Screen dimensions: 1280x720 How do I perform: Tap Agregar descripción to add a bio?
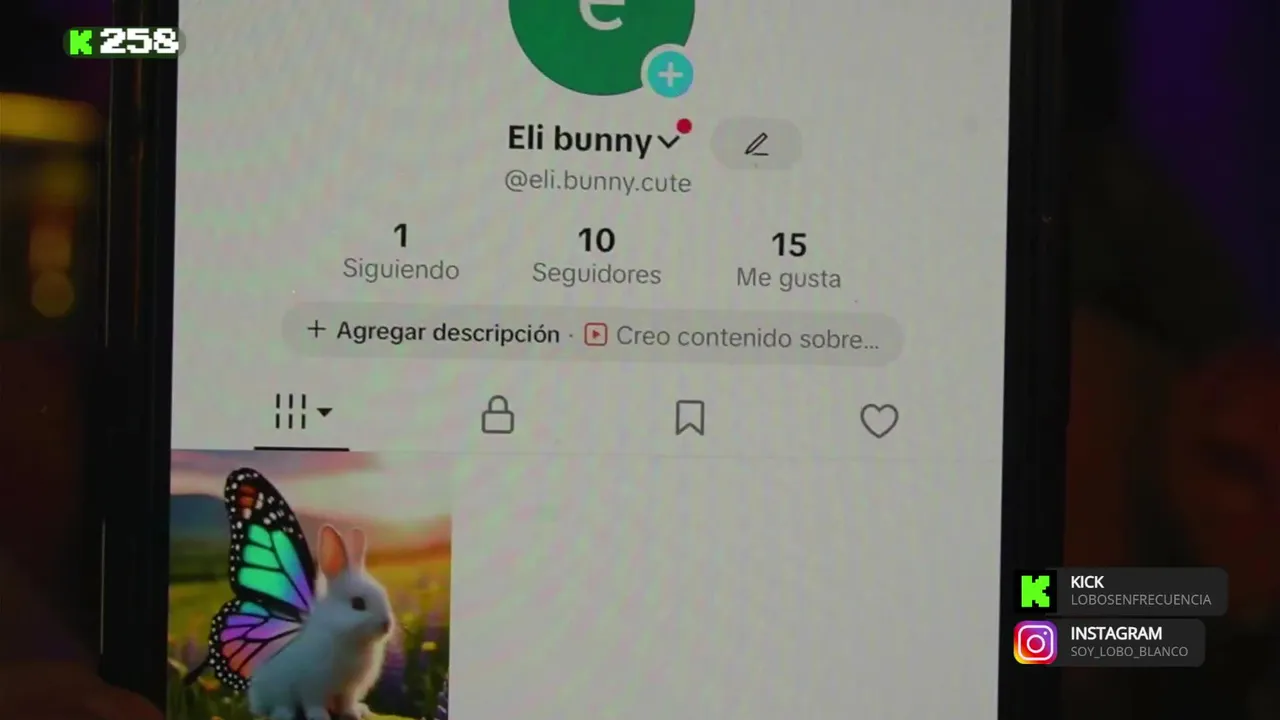(x=434, y=332)
